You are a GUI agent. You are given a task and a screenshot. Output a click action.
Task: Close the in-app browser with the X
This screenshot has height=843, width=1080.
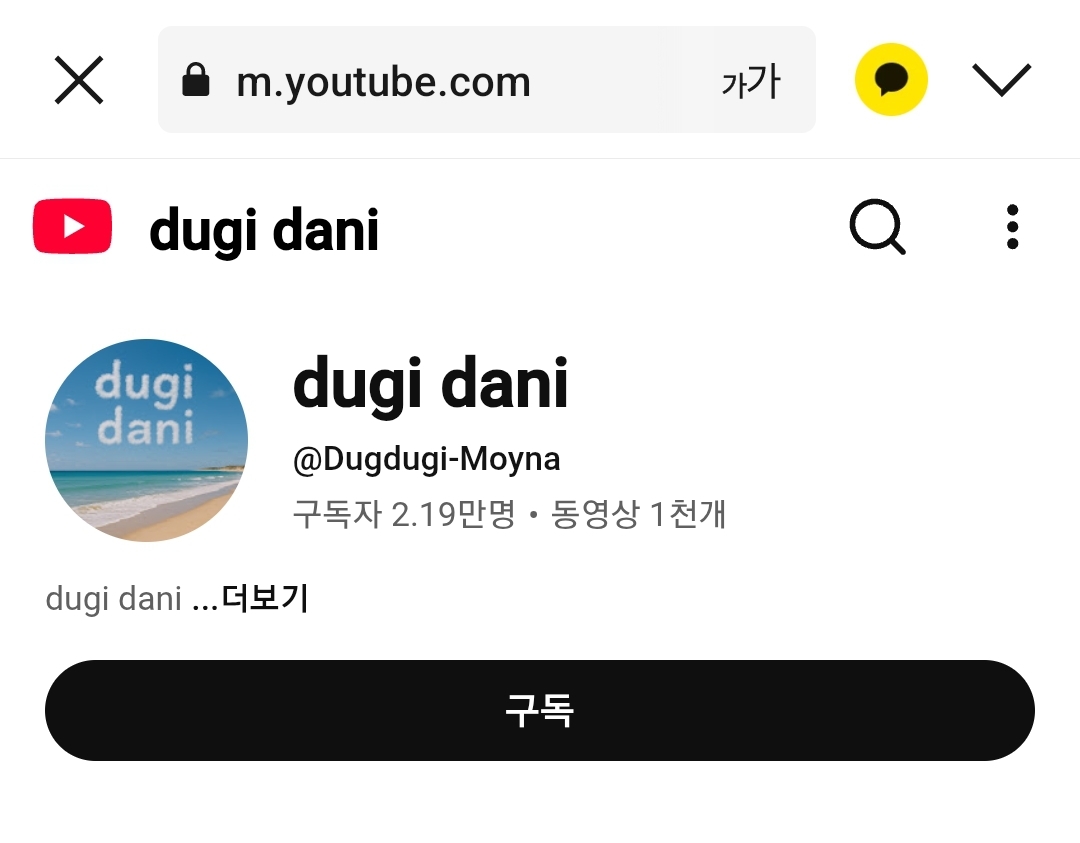click(79, 80)
